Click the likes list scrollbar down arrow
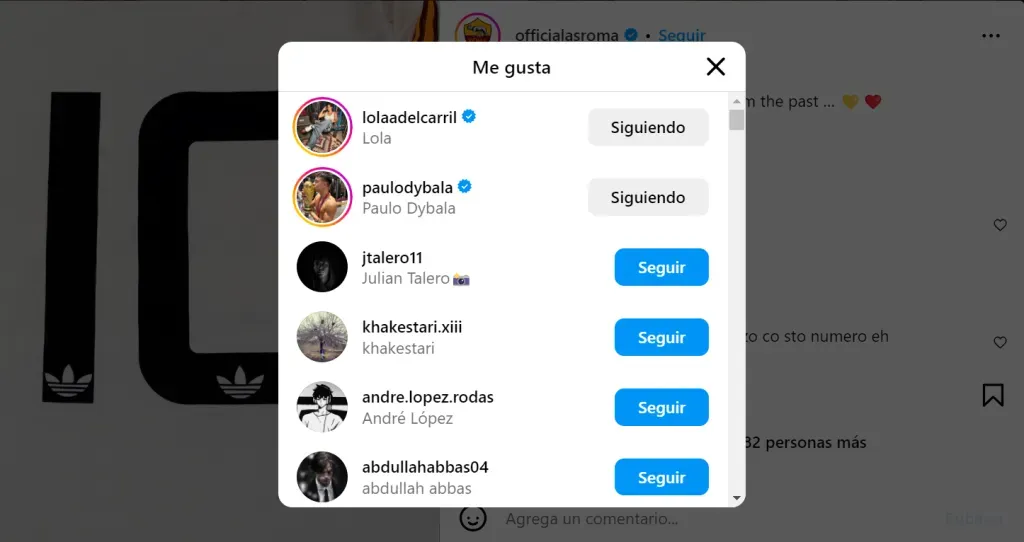The height and width of the screenshot is (542, 1024). point(737,497)
